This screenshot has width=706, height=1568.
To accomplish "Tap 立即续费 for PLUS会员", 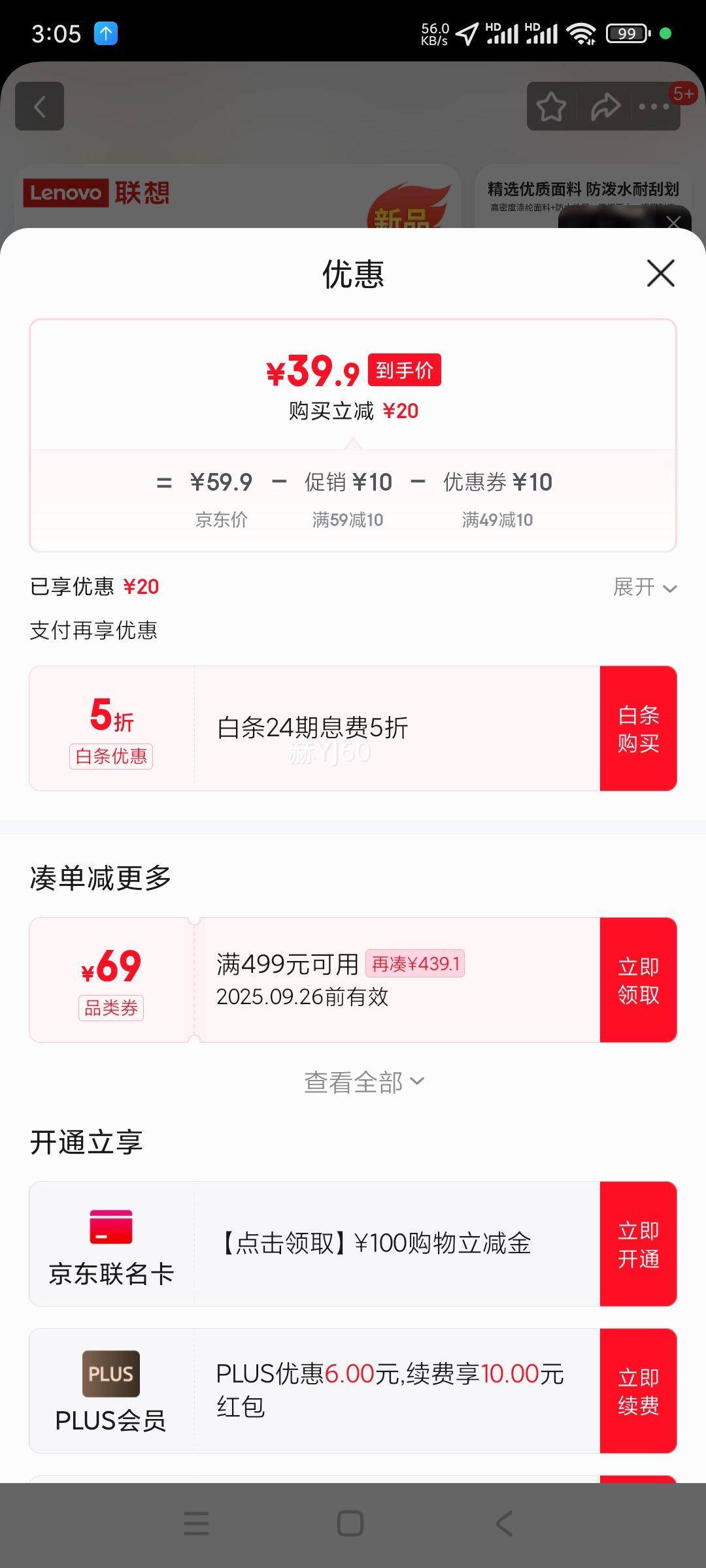I will [638, 1391].
